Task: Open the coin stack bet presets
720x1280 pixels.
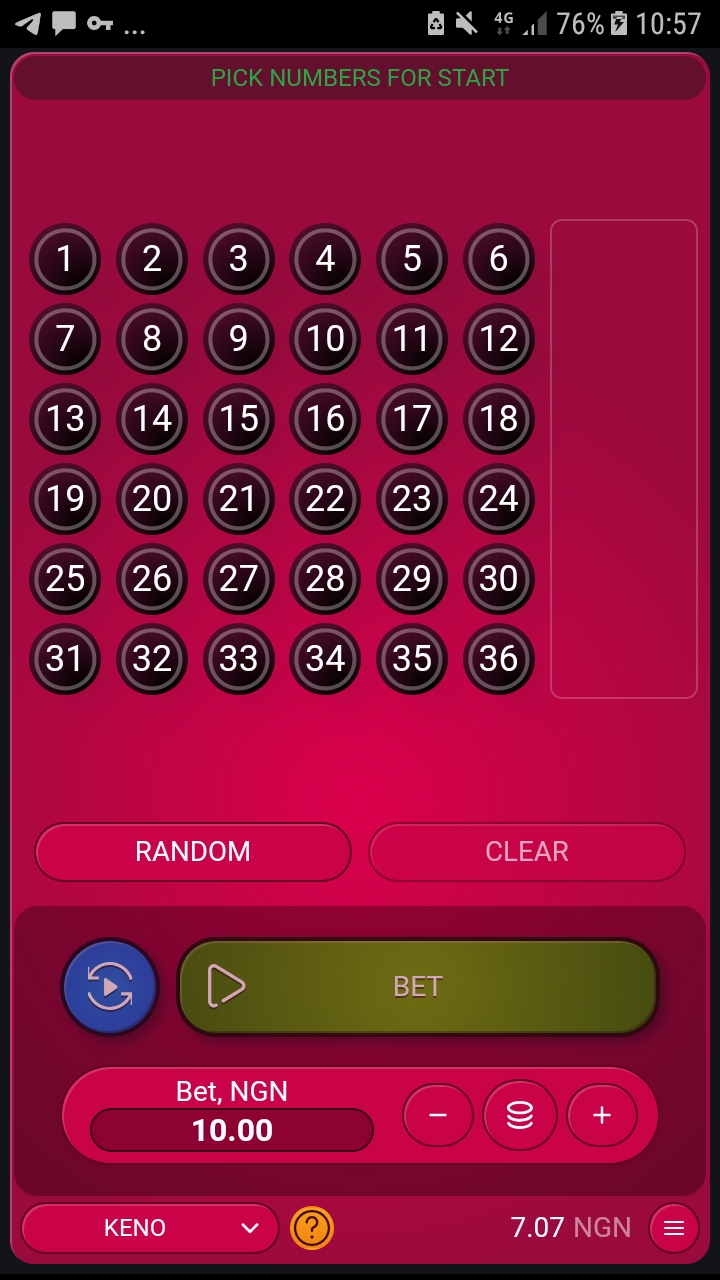Action: click(520, 1115)
